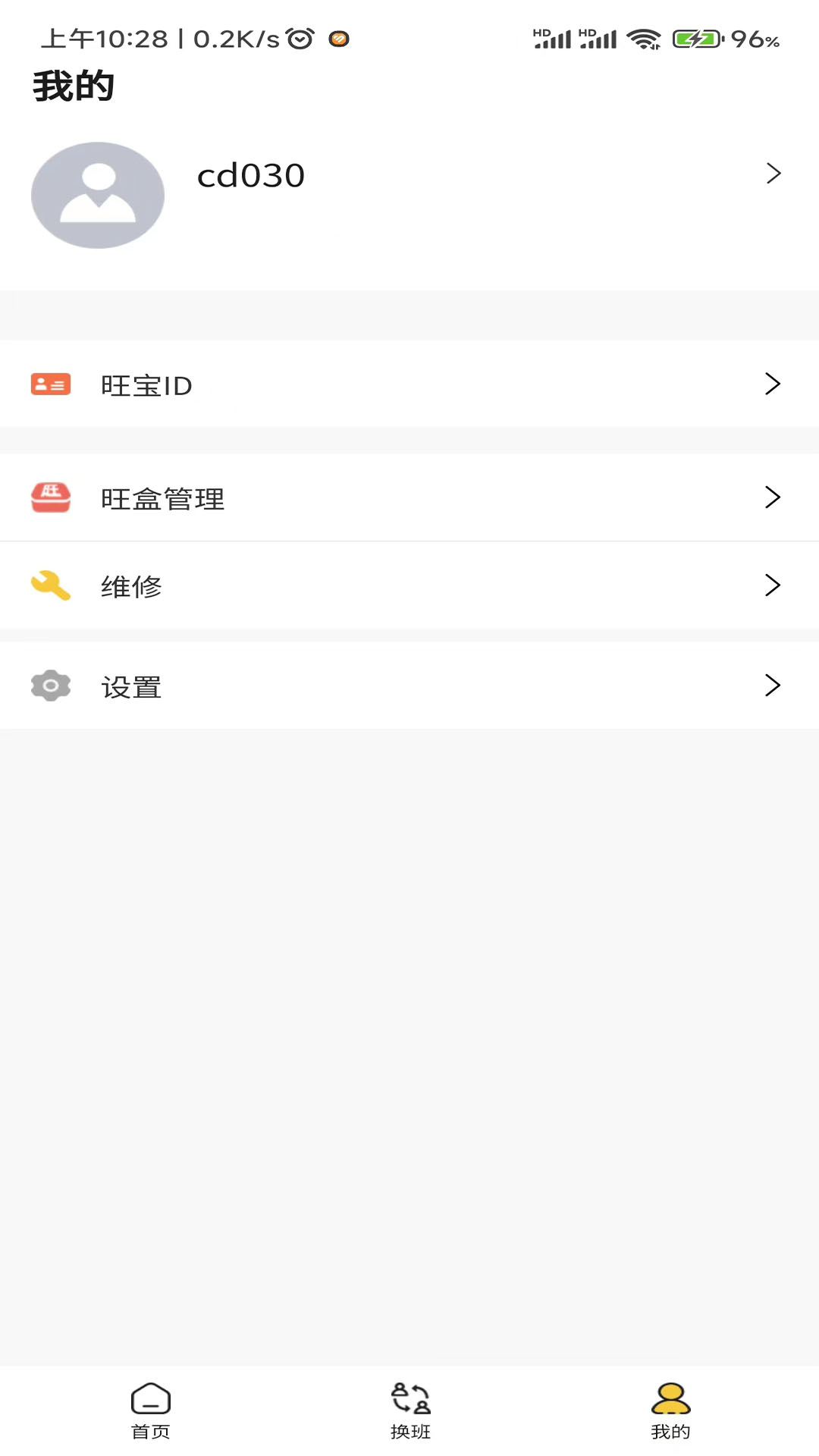Click the 设置 gear icon

coord(50,686)
